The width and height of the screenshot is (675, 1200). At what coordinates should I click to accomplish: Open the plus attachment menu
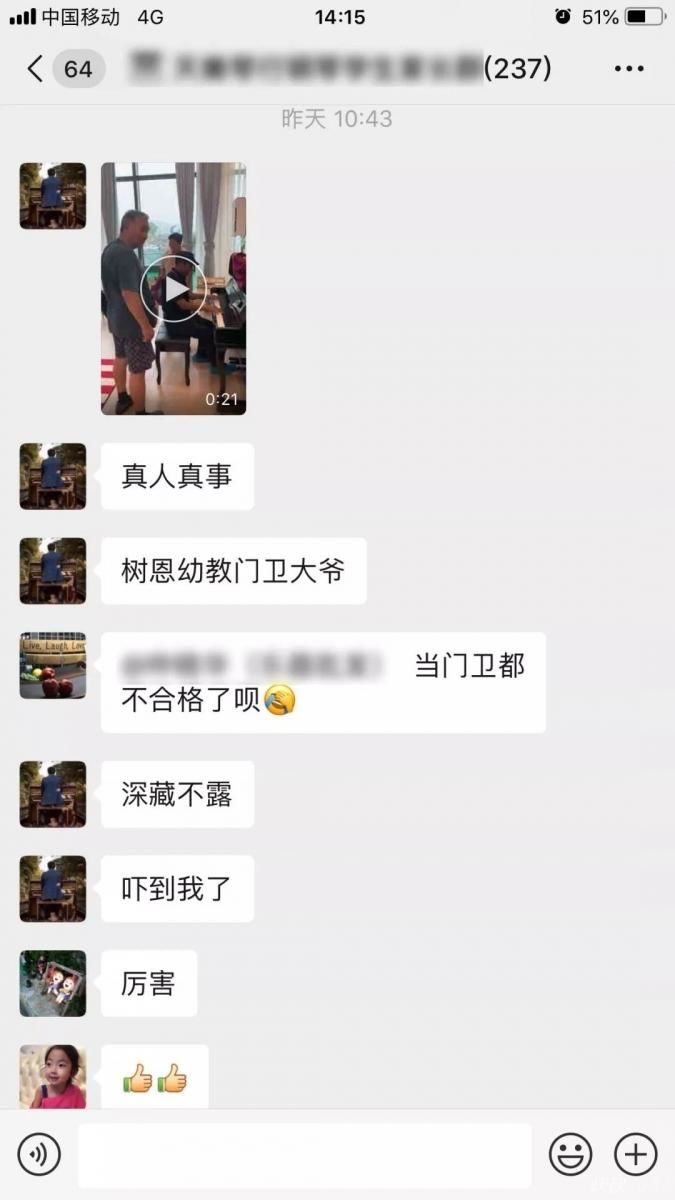click(635, 1155)
